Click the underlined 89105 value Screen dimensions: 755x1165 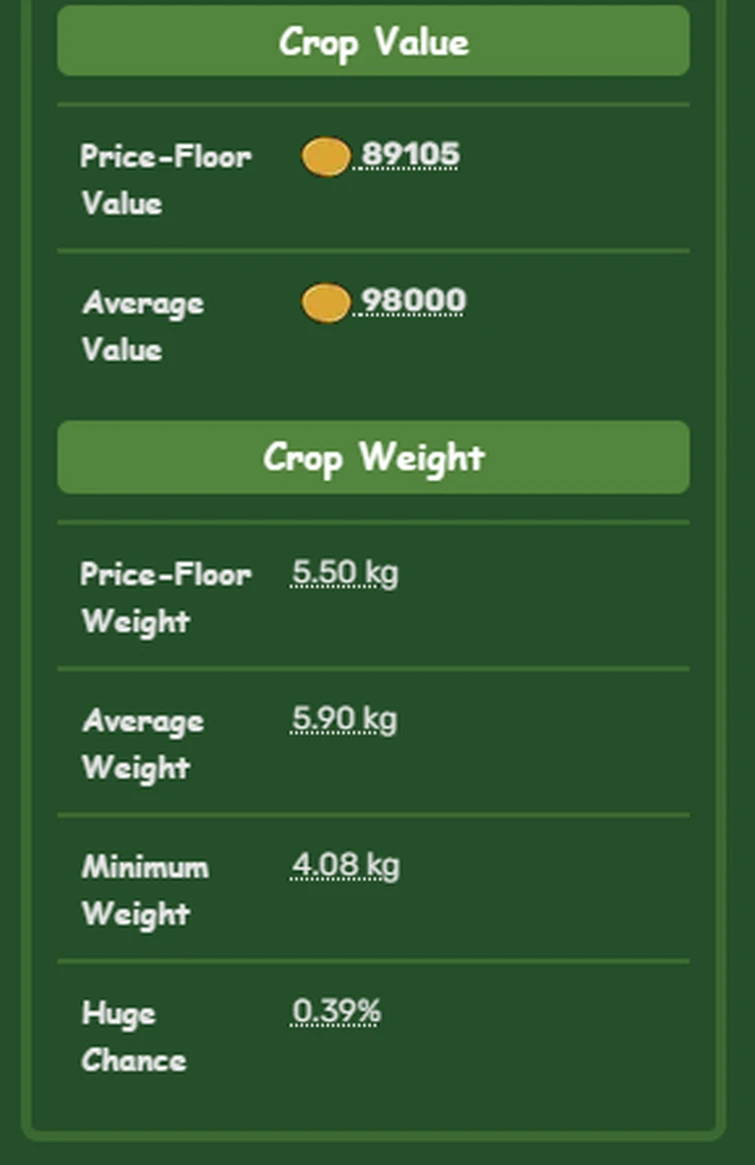point(412,155)
